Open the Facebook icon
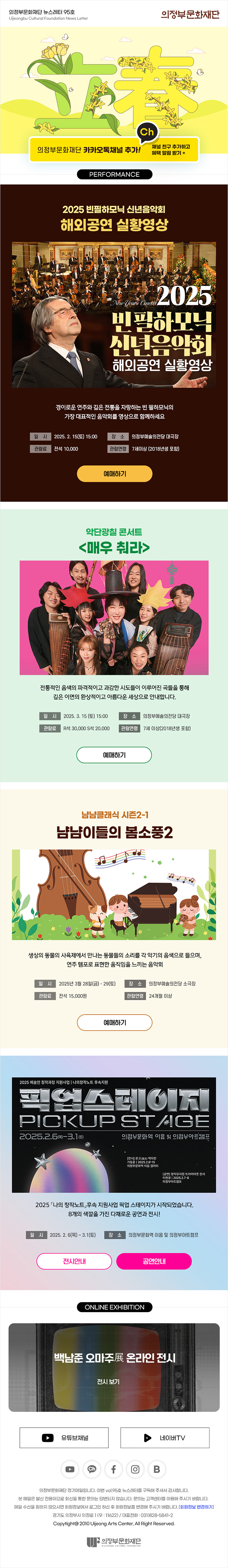 [114, 1469]
